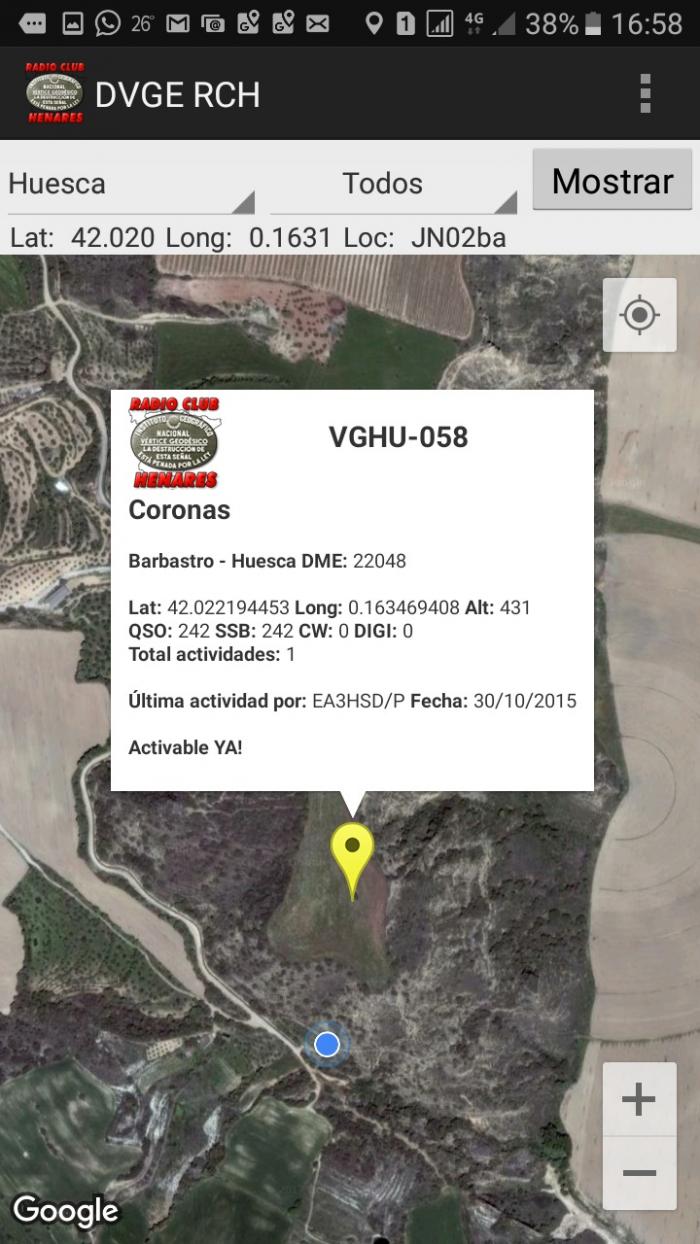The width and height of the screenshot is (700, 1244).
Task: Open the overflow menu
Action: tap(645, 94)
